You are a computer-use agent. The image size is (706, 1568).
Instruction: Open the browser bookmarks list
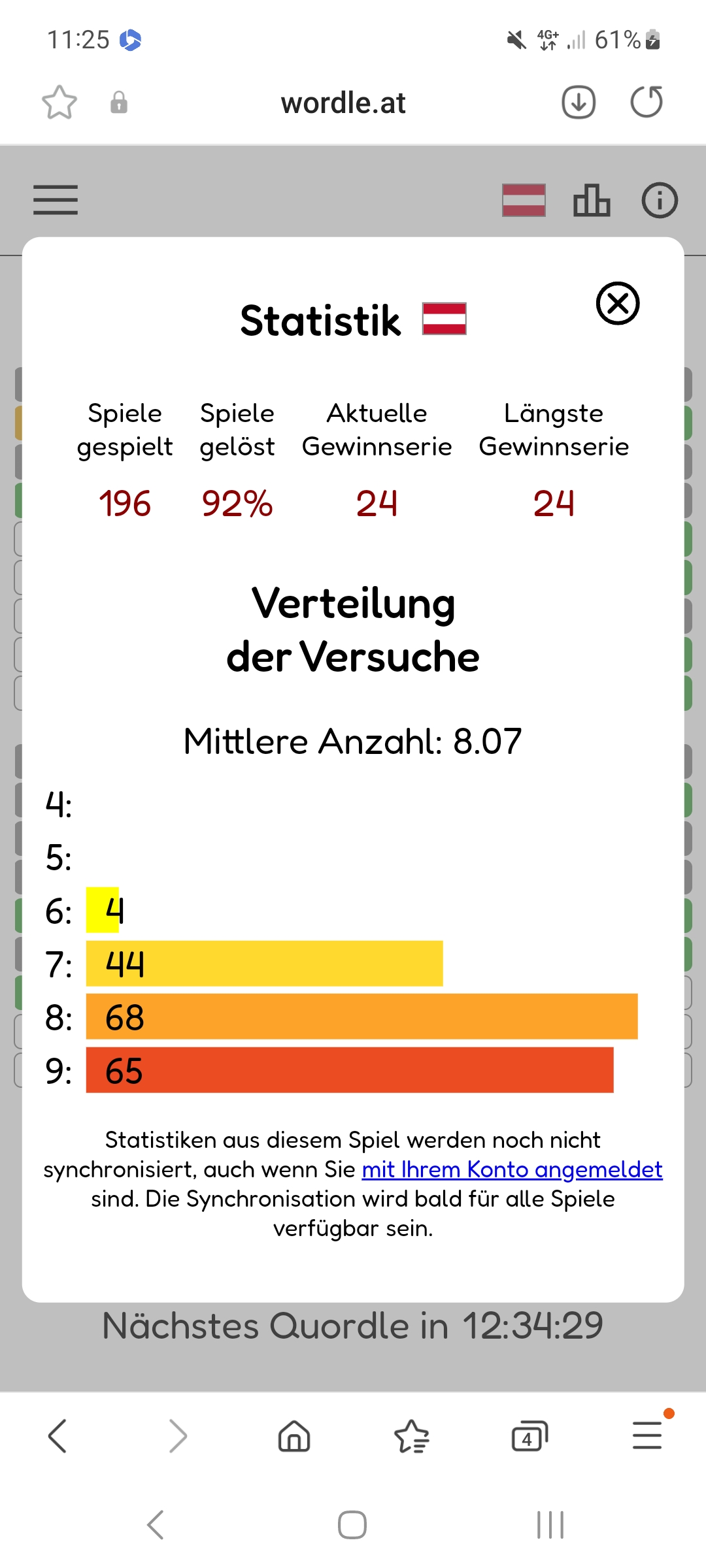pyautogui.click(x=412, y=1436)
